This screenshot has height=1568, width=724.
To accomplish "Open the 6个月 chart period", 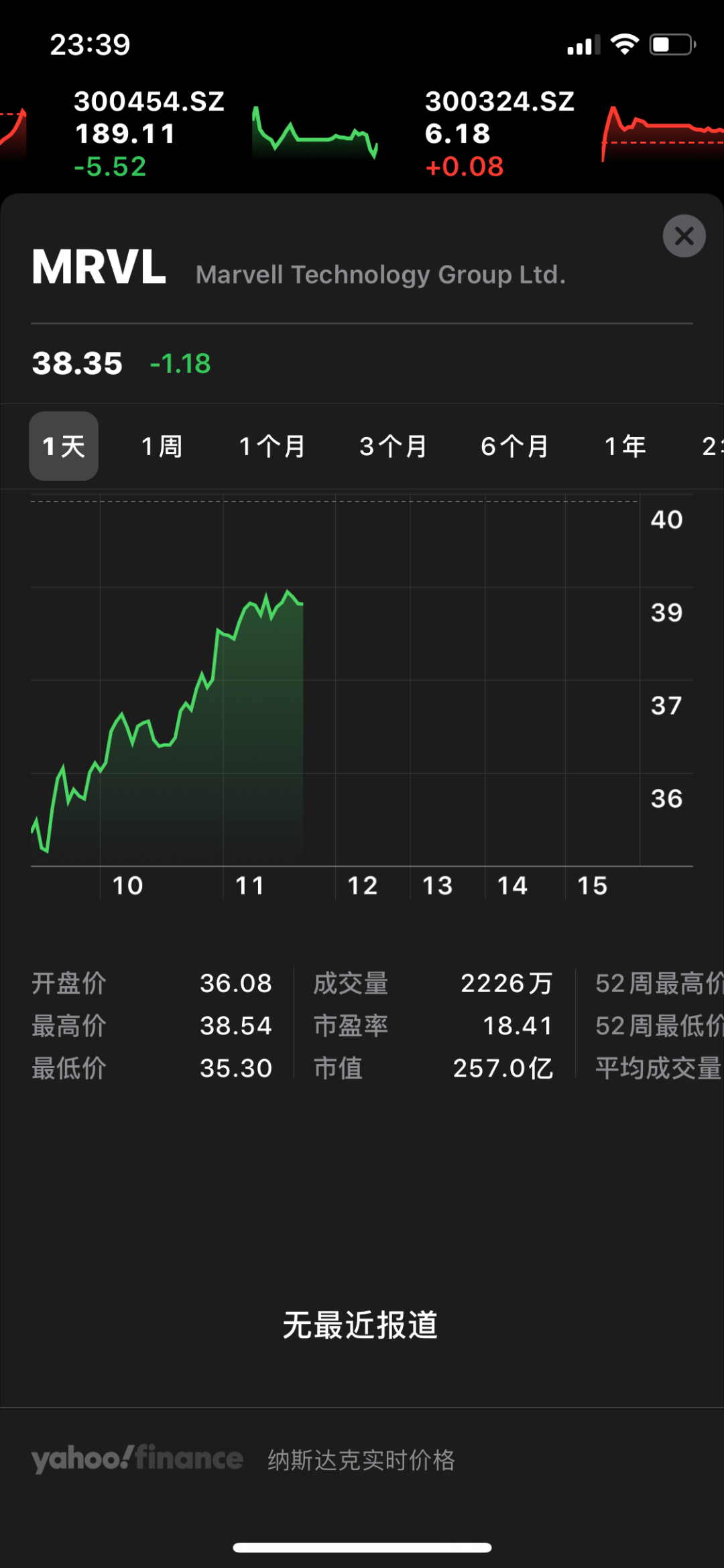I will [x=514, y=446].
